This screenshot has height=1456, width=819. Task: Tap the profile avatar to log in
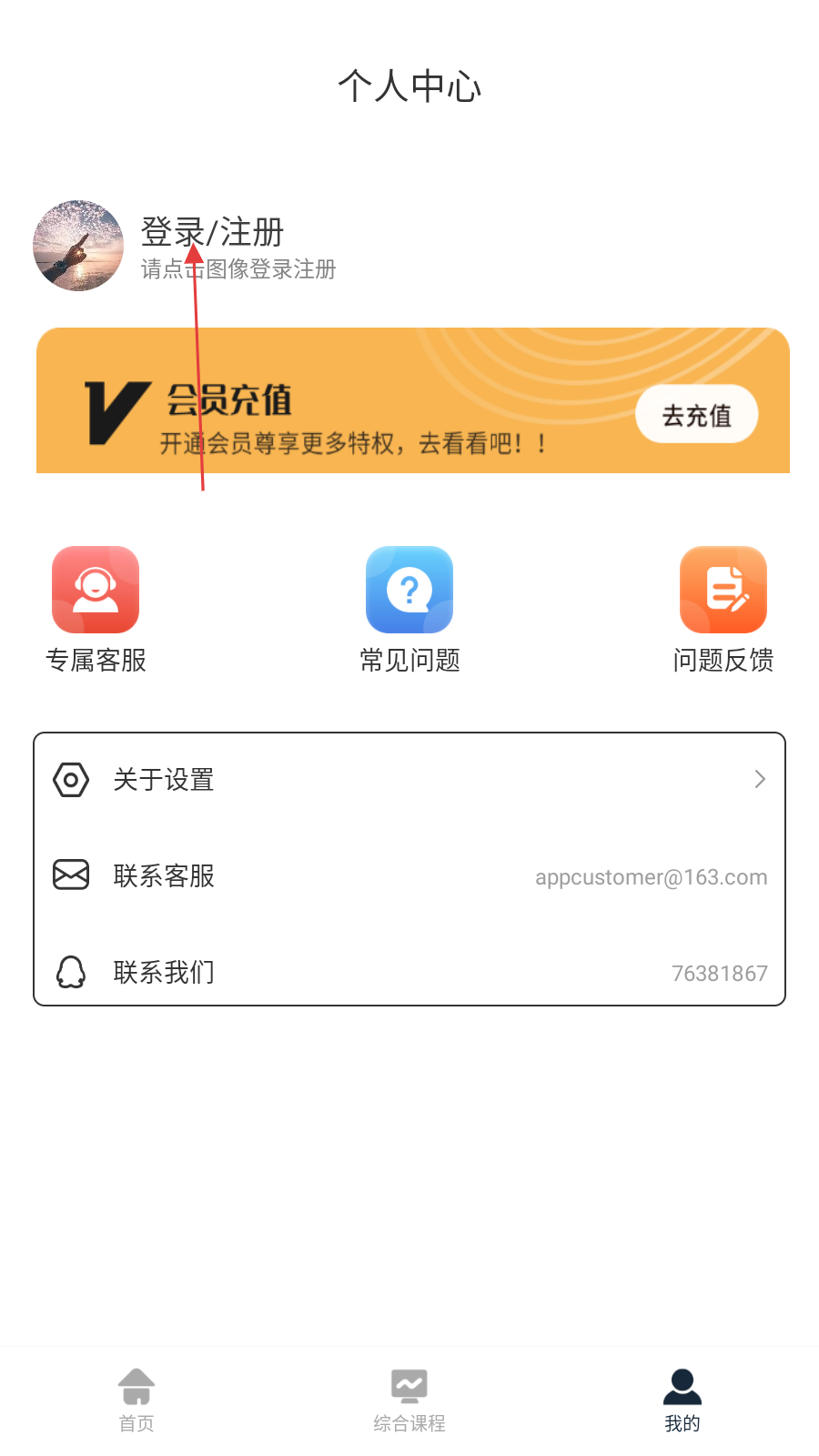pos(78,246)
